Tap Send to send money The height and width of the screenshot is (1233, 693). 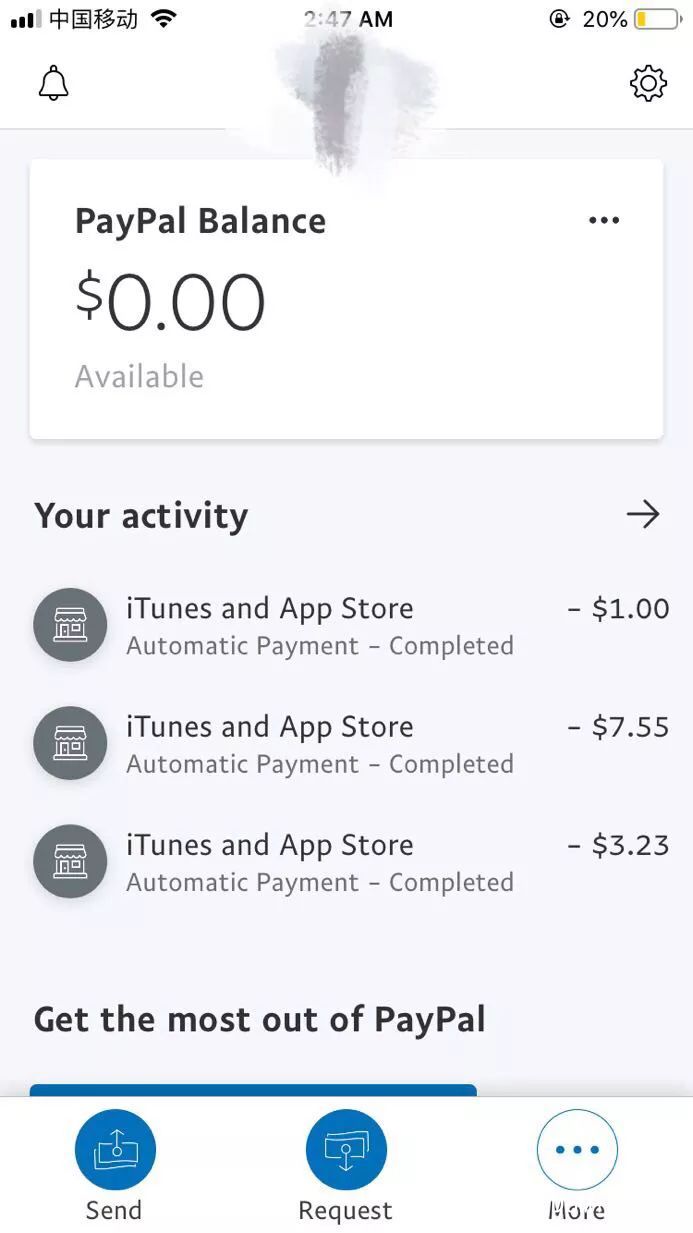(115, 1150)
